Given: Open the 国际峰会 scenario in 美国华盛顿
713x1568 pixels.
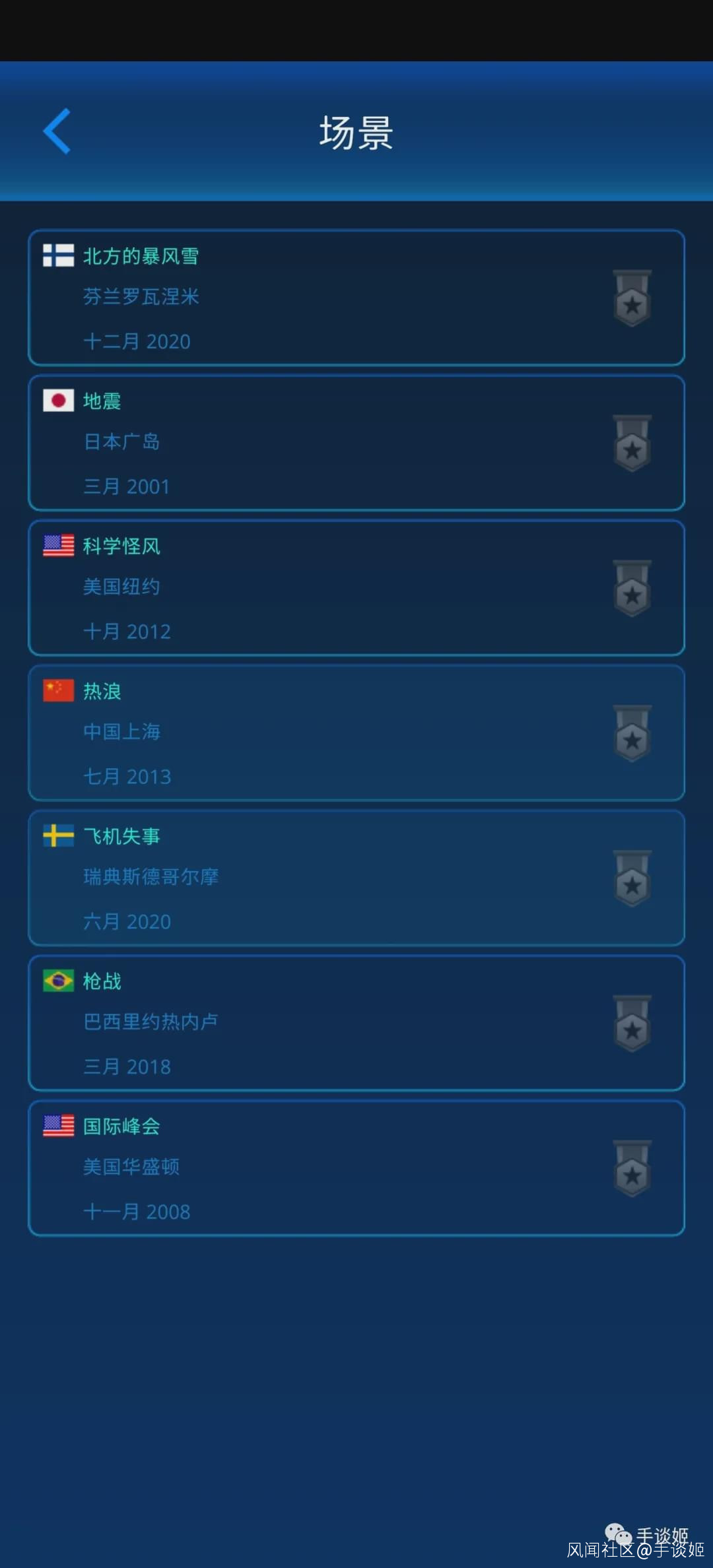Looking at the screenshot, I should tap(356, 1168).
